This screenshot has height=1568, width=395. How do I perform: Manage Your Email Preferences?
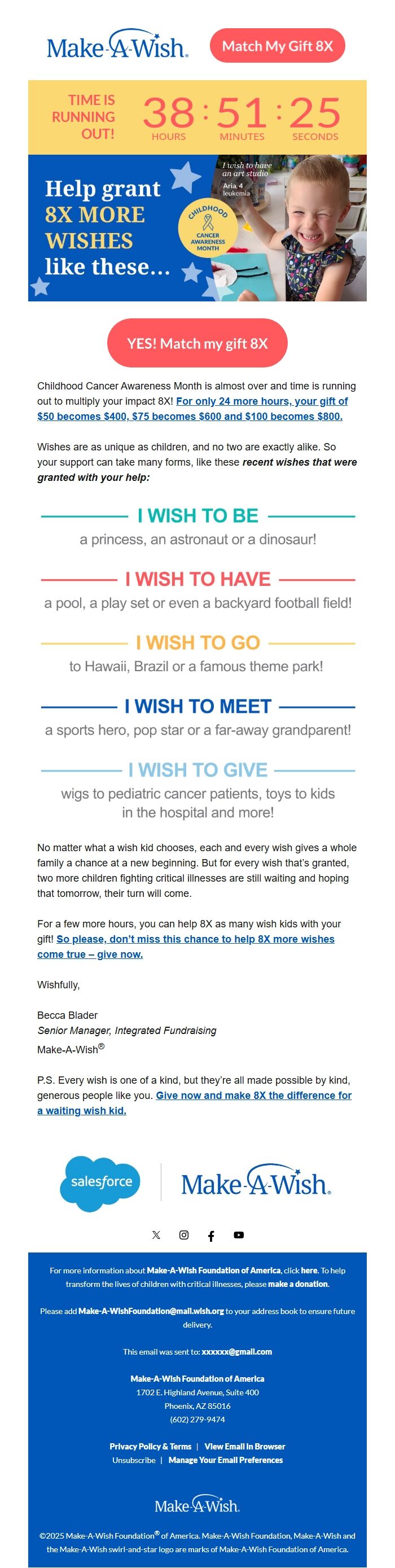(226, 1460)
